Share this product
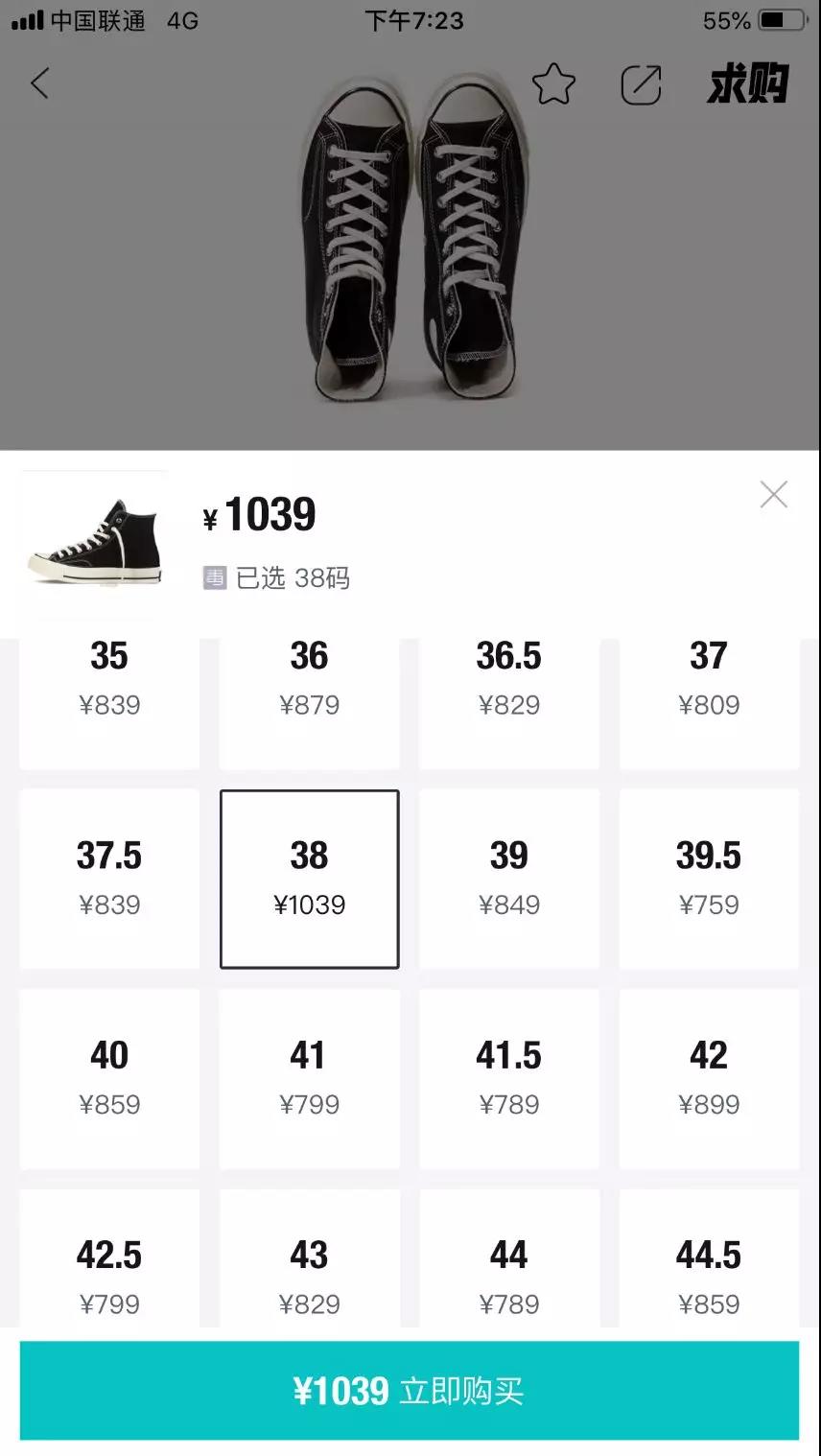 click(x=641, y=84)
